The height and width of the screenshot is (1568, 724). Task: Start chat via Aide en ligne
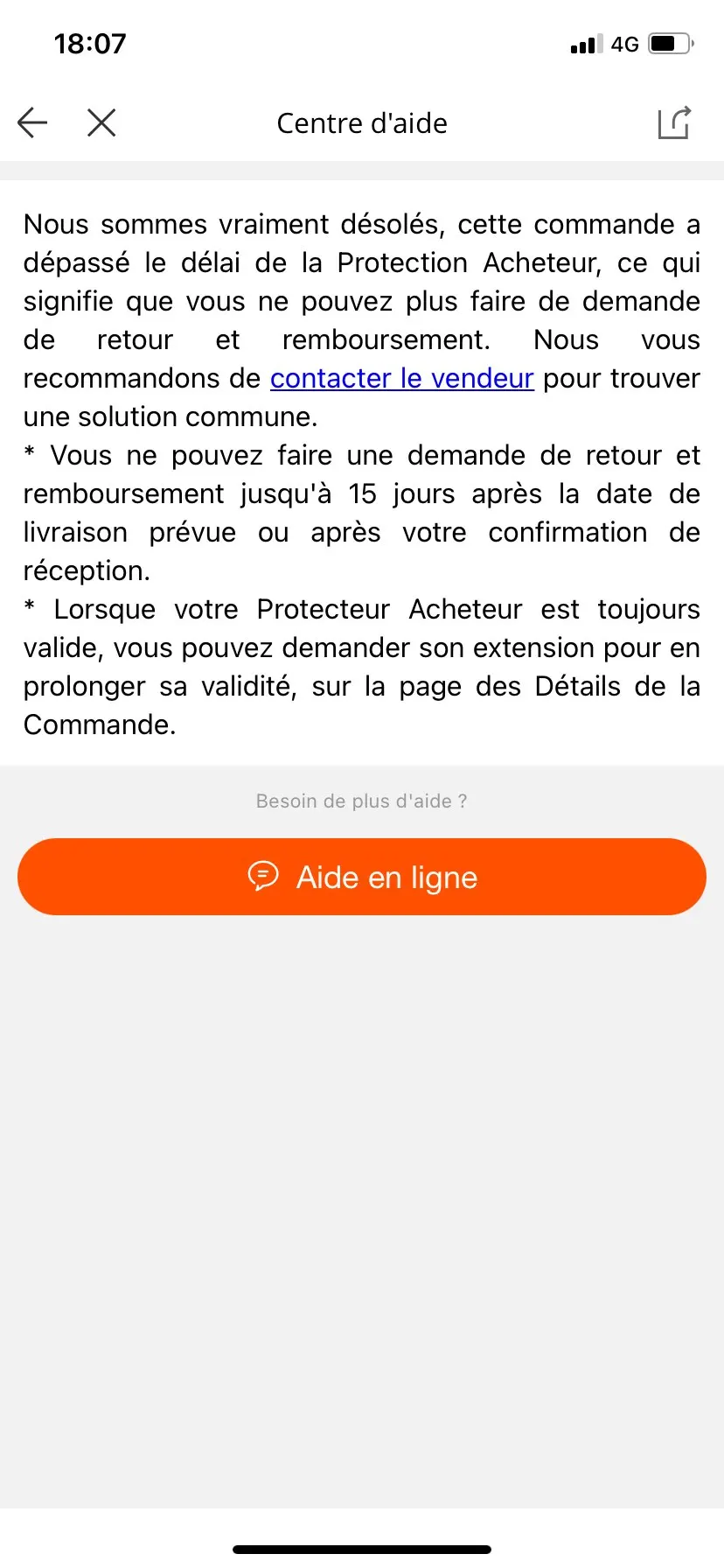click(x=362, y=877)
